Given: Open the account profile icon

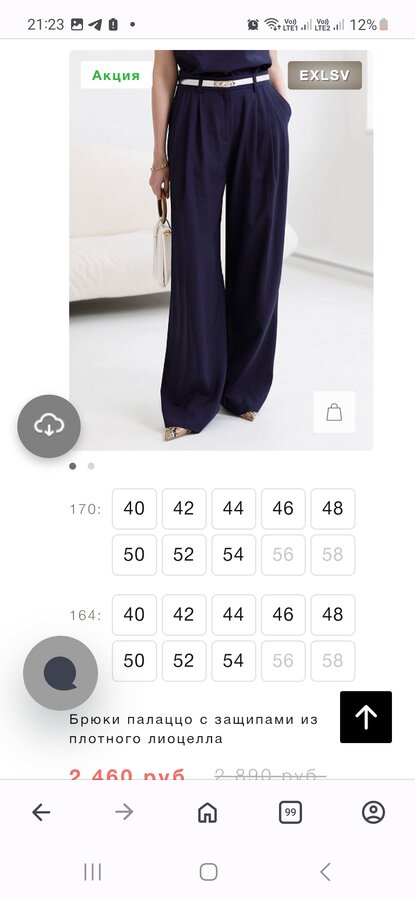Looking at the screenshot, I should (x=374, y=812).
